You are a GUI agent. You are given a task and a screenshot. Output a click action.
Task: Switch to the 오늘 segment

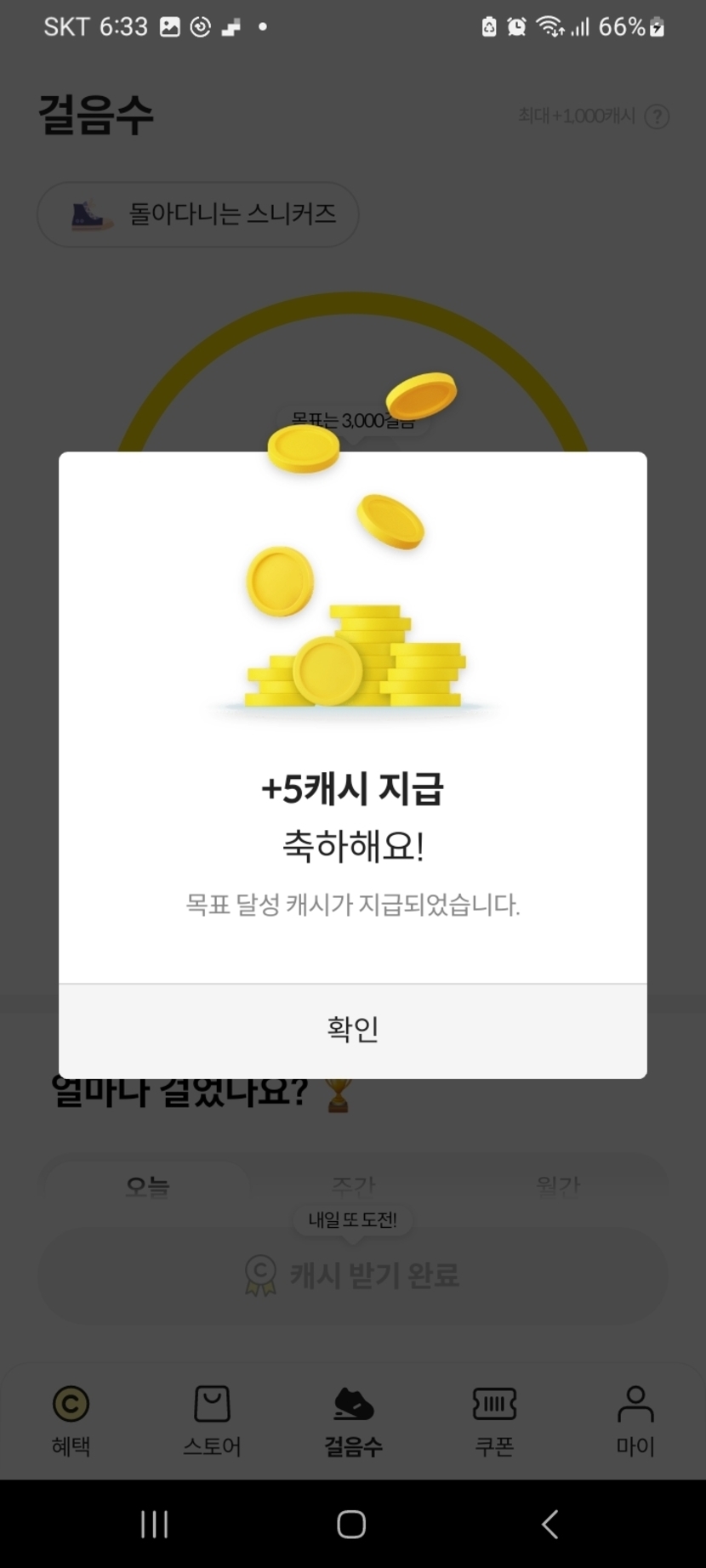pyautogui.click(x=148, y=1185)
